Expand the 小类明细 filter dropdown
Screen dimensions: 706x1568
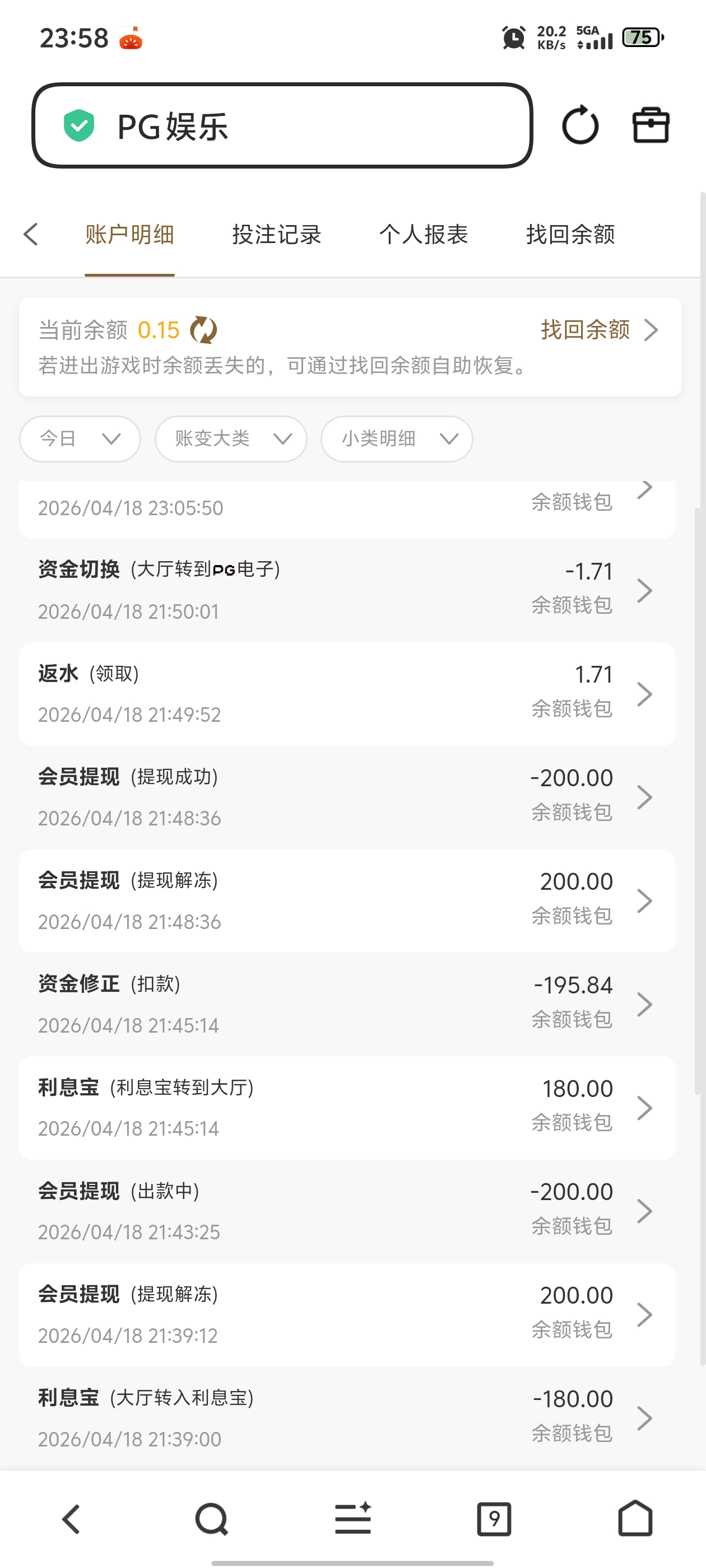click(397, 438)
